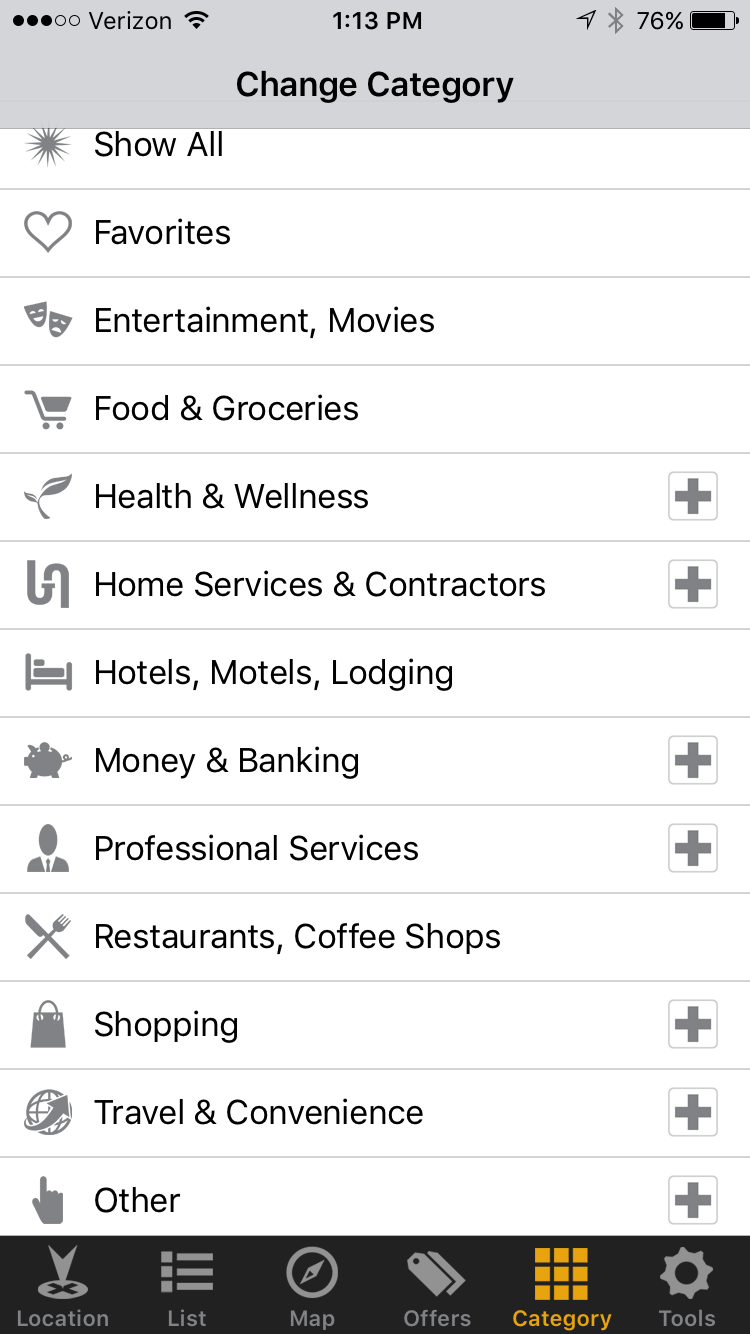Expand Health & Wellness subcategories
Screen dimensions: 750x1334
(x=692, y=497)
